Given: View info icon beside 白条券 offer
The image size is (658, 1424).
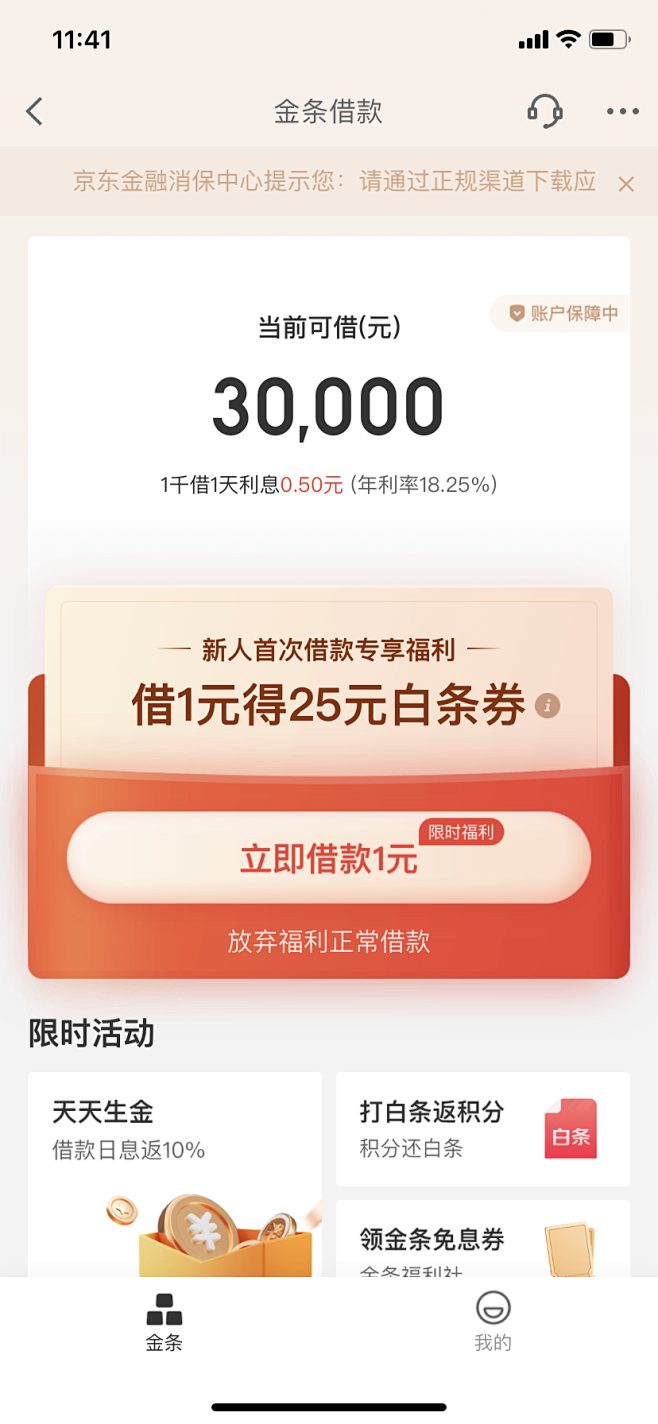Looking at the screenshot, I should click(547, 706).
